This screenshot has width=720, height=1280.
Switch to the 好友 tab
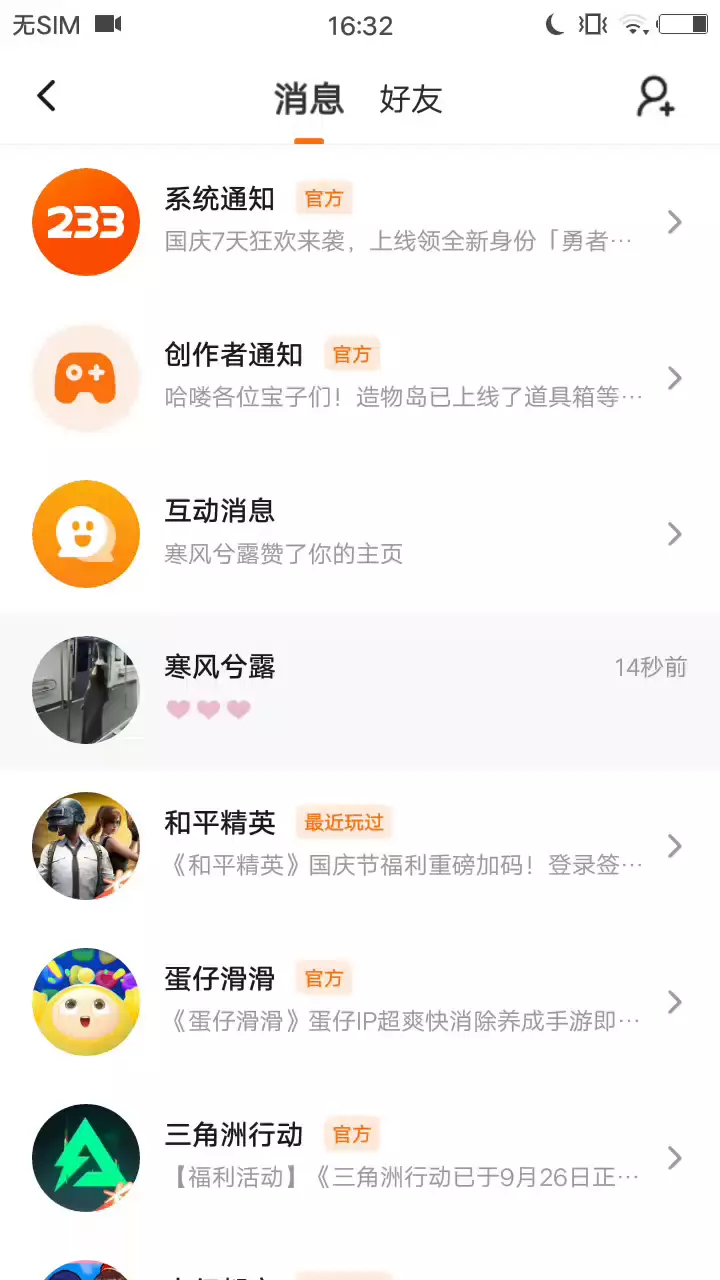point(410,99)
